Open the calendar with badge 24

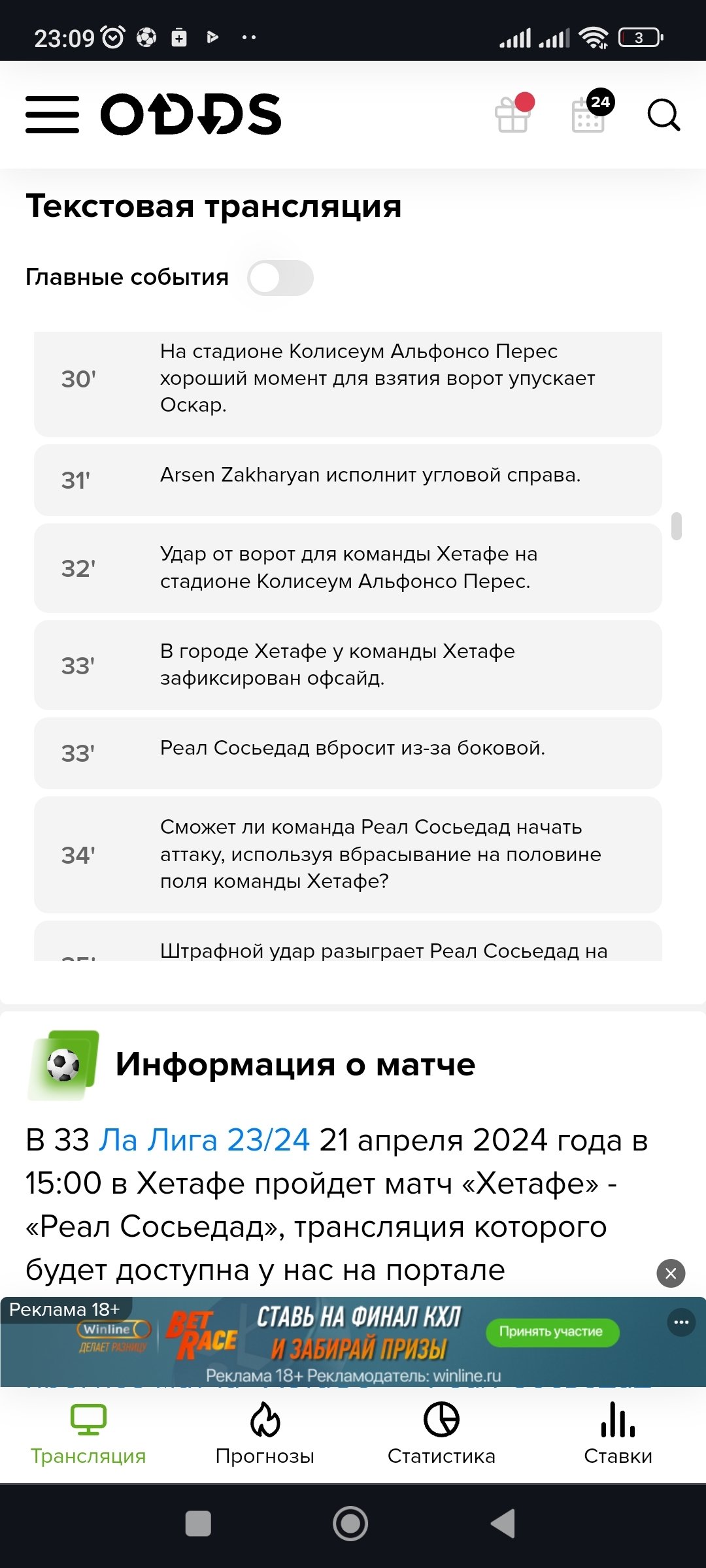pyautogui.click(x=590, y=114)
